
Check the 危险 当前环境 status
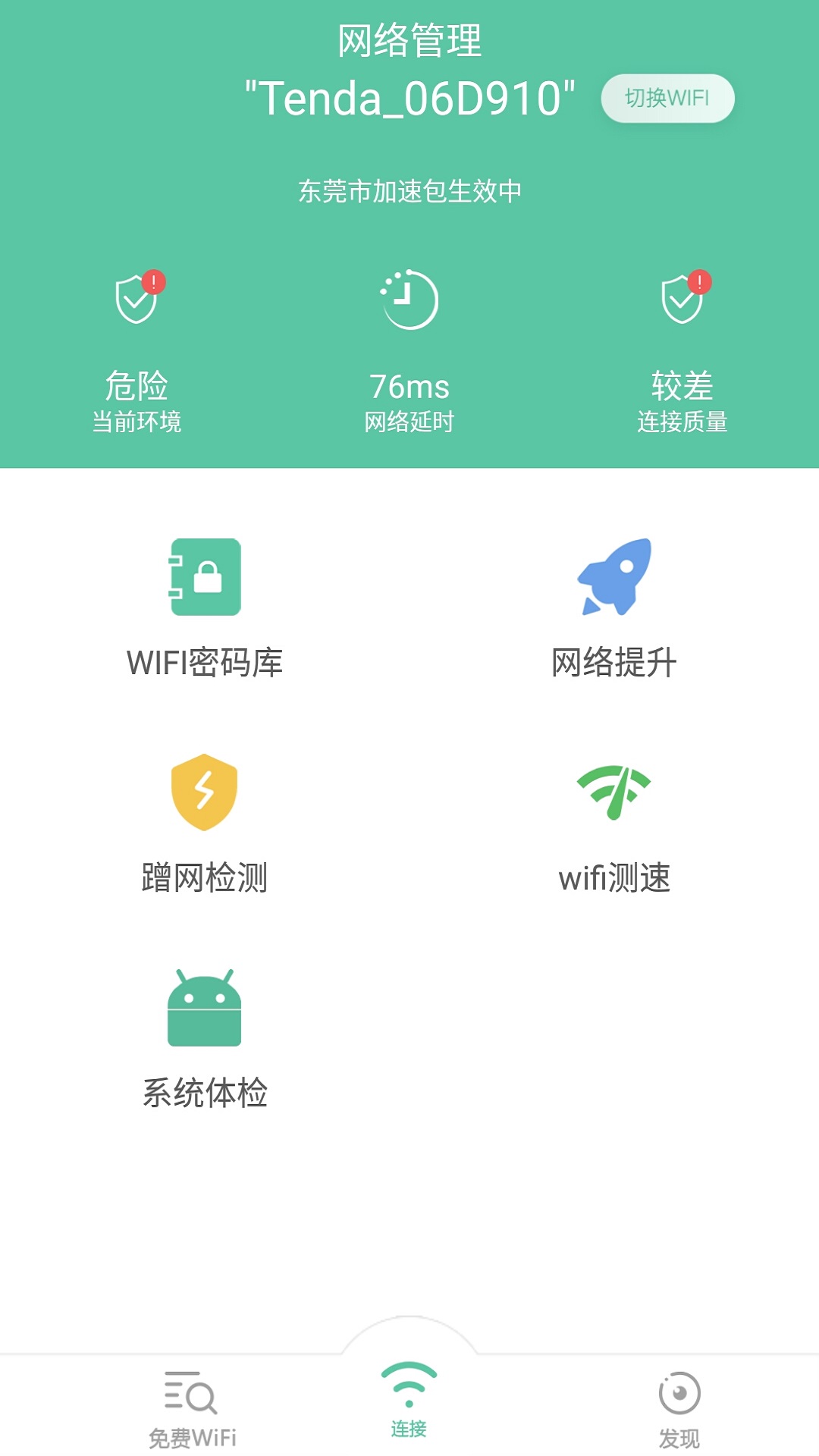click(136, 353)
